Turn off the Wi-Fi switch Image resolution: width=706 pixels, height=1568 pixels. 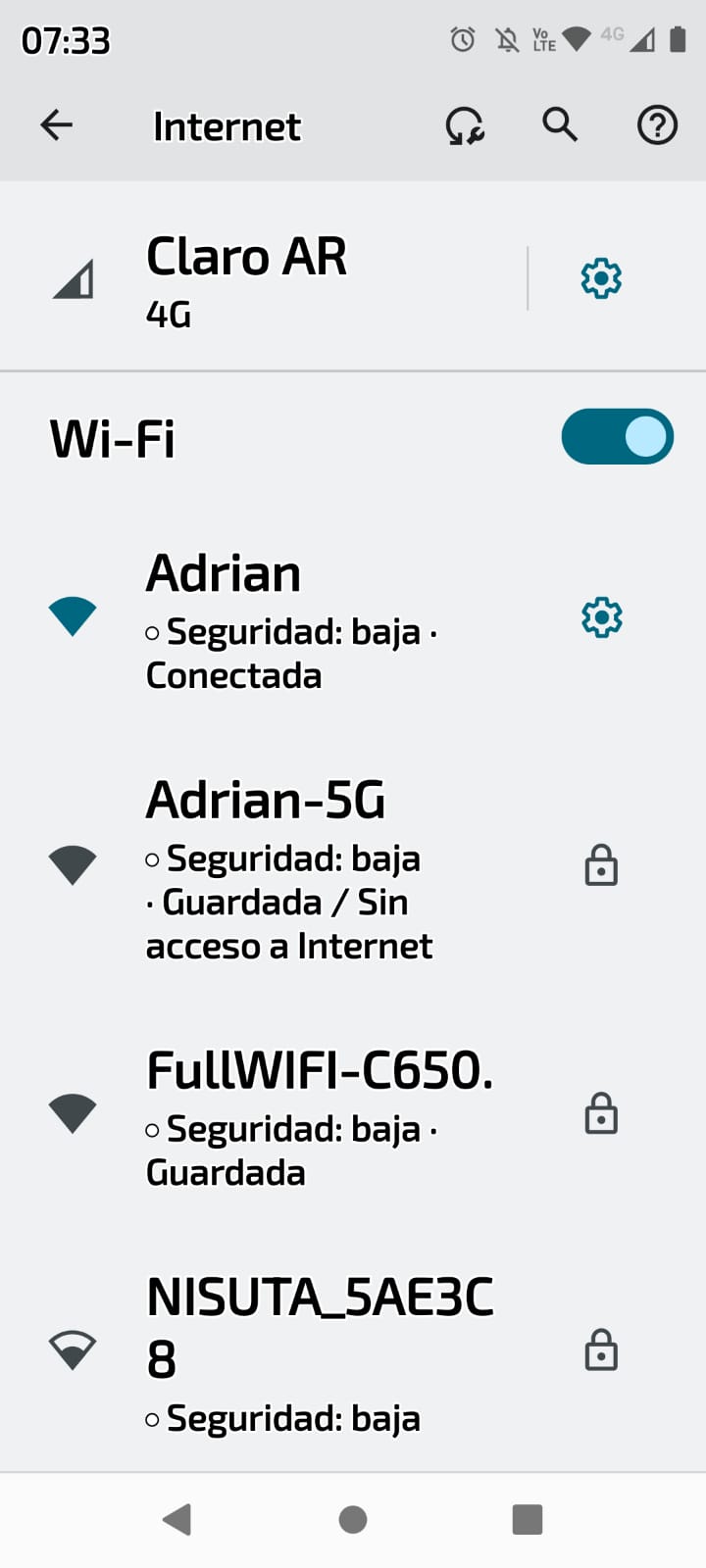click(617, 437)
